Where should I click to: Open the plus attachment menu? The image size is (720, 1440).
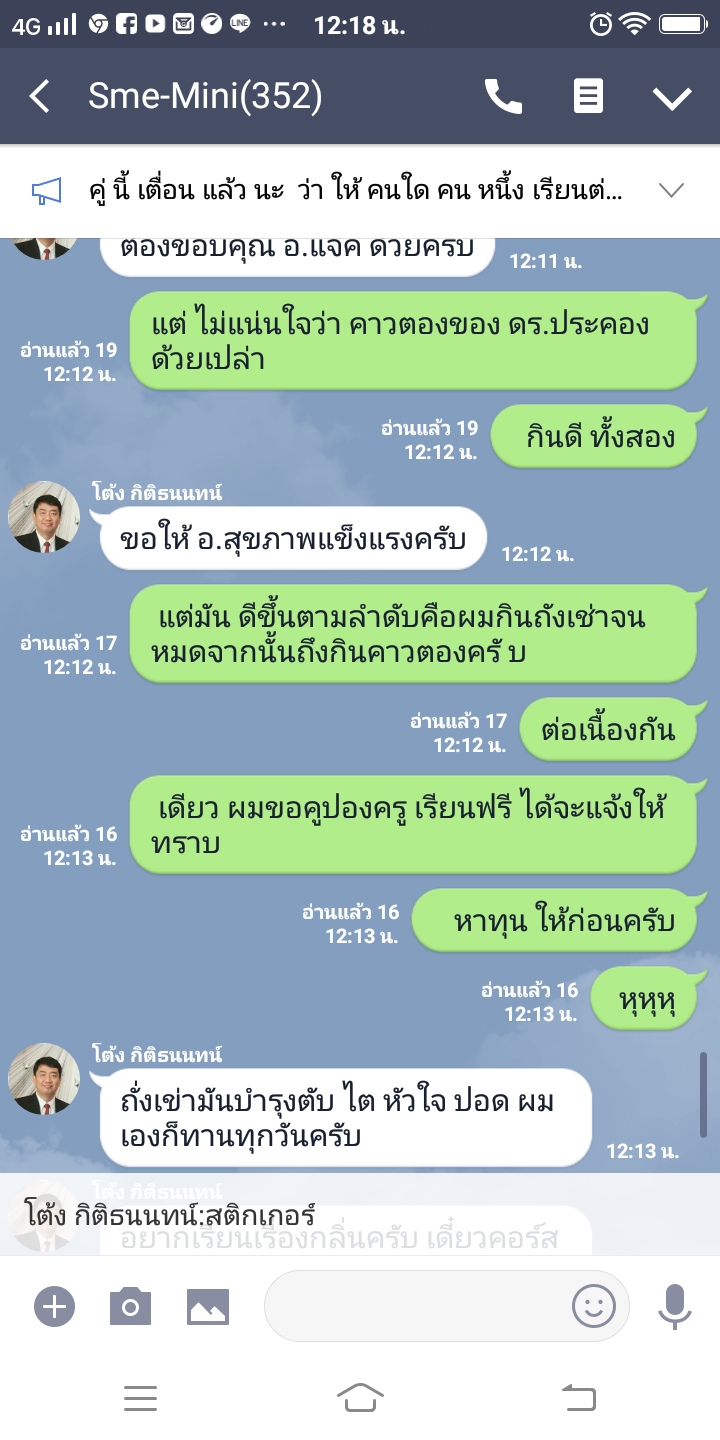click(54, 1306)
